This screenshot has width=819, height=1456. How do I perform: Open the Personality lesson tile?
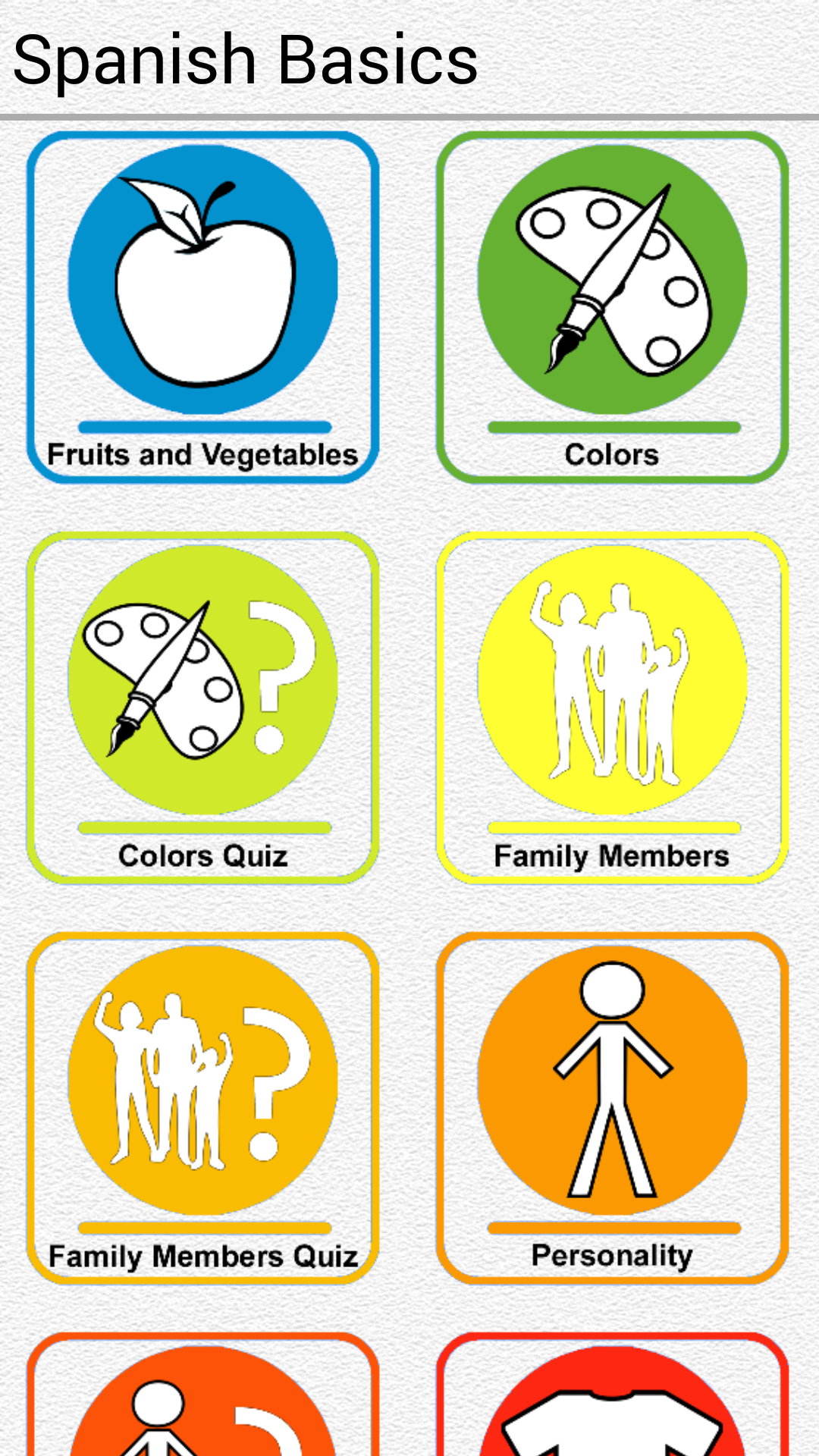(x=612, y=1108)
